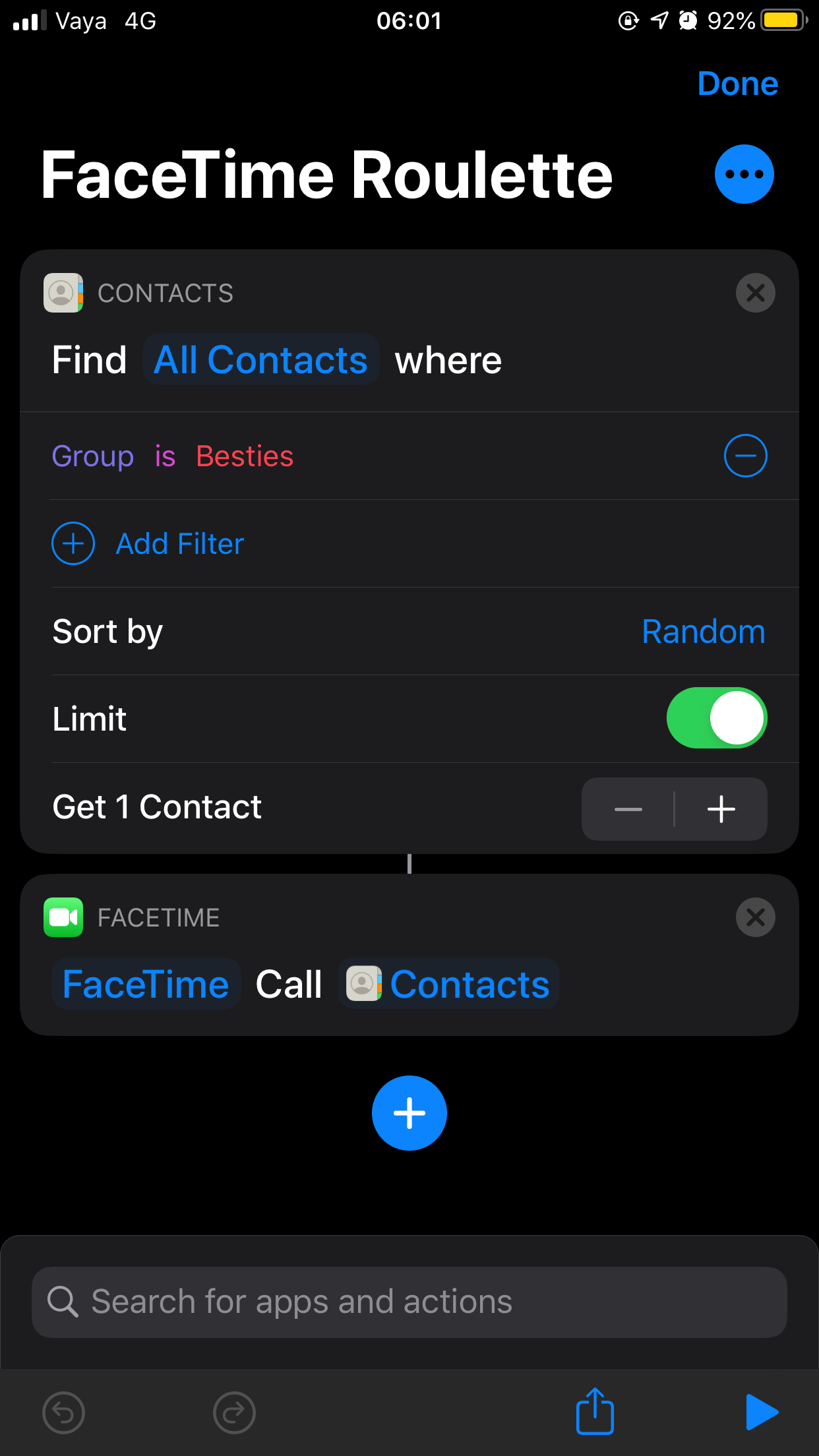Decrease the contact count with minus

click(x=628, y=809)
